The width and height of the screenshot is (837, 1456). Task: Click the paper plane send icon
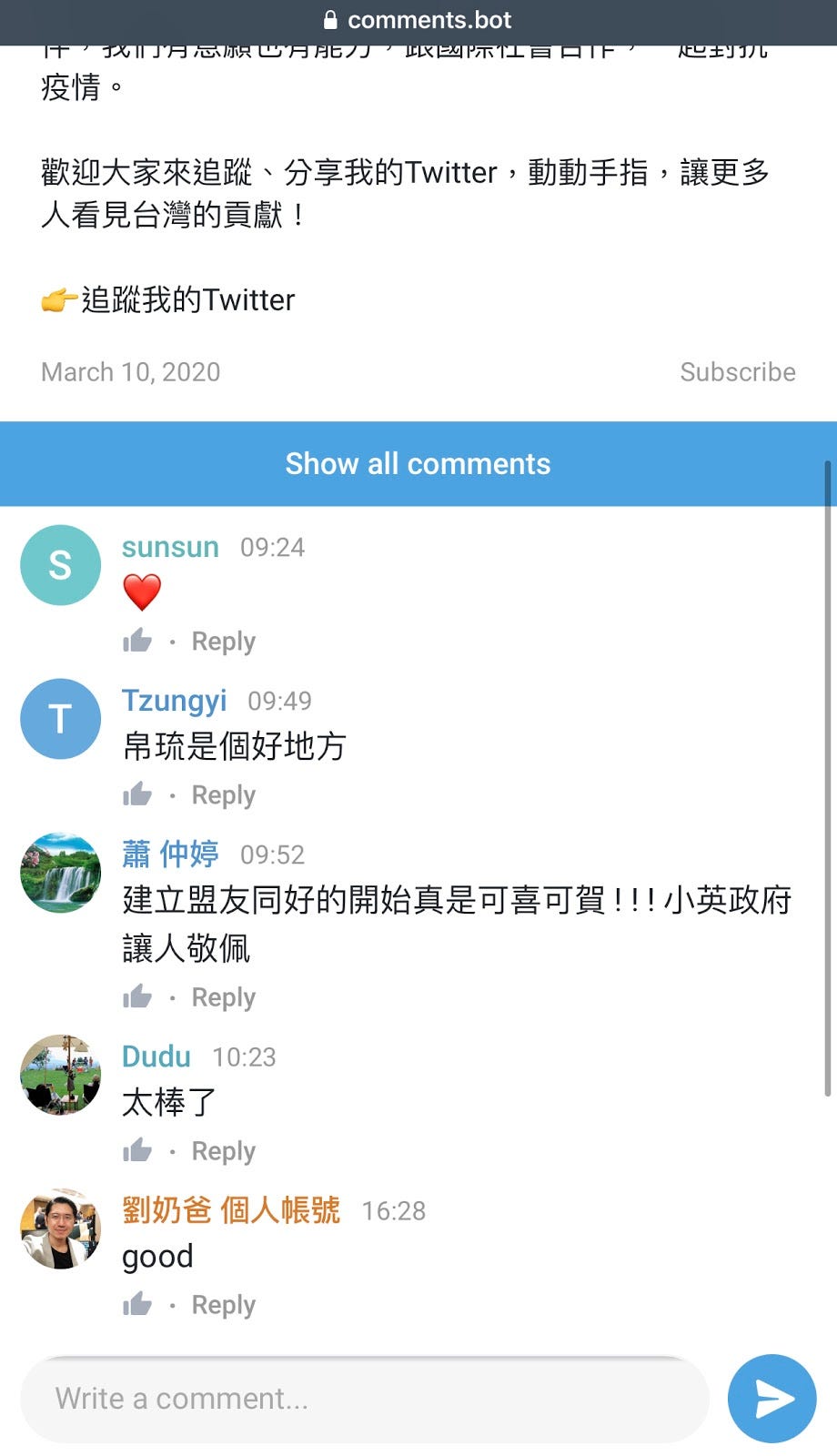pos(771,1398)
